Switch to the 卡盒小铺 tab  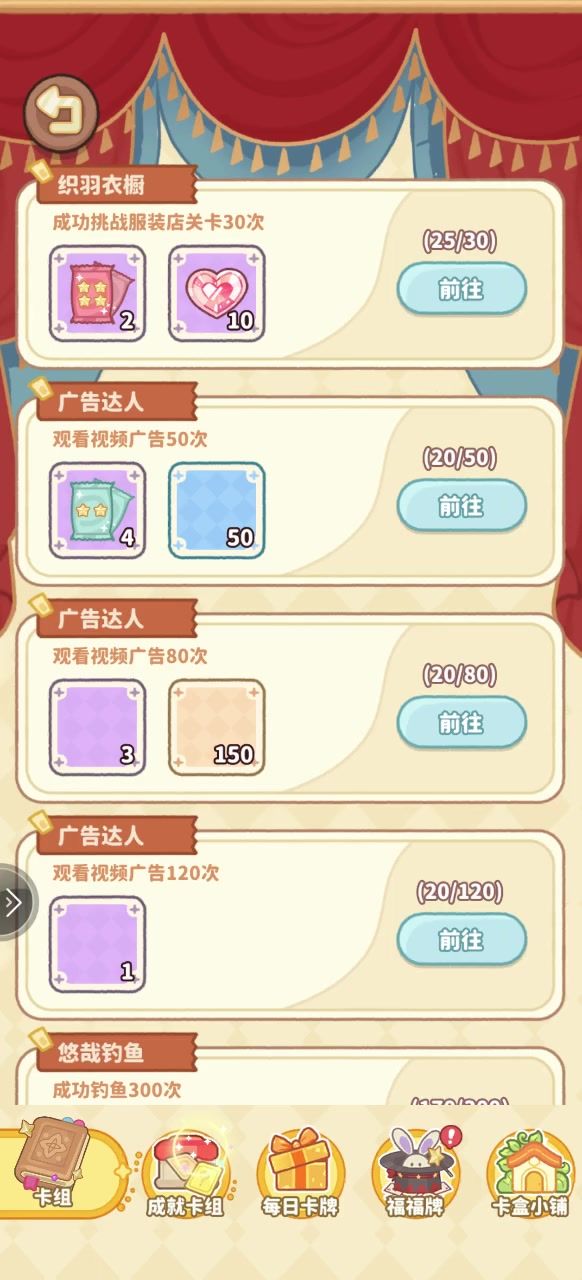[x=531, y=1172]
